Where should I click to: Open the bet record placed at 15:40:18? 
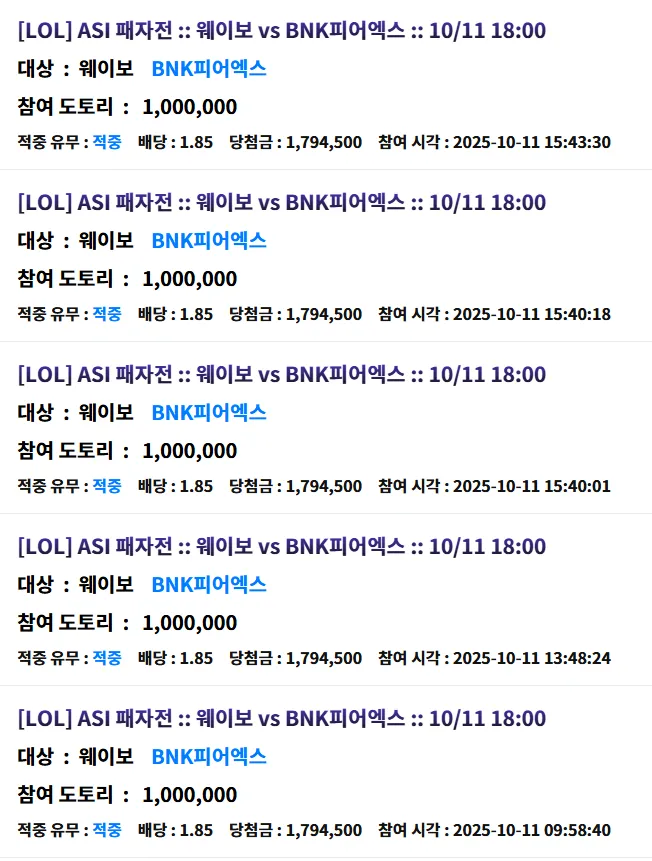tap(282, 202)
